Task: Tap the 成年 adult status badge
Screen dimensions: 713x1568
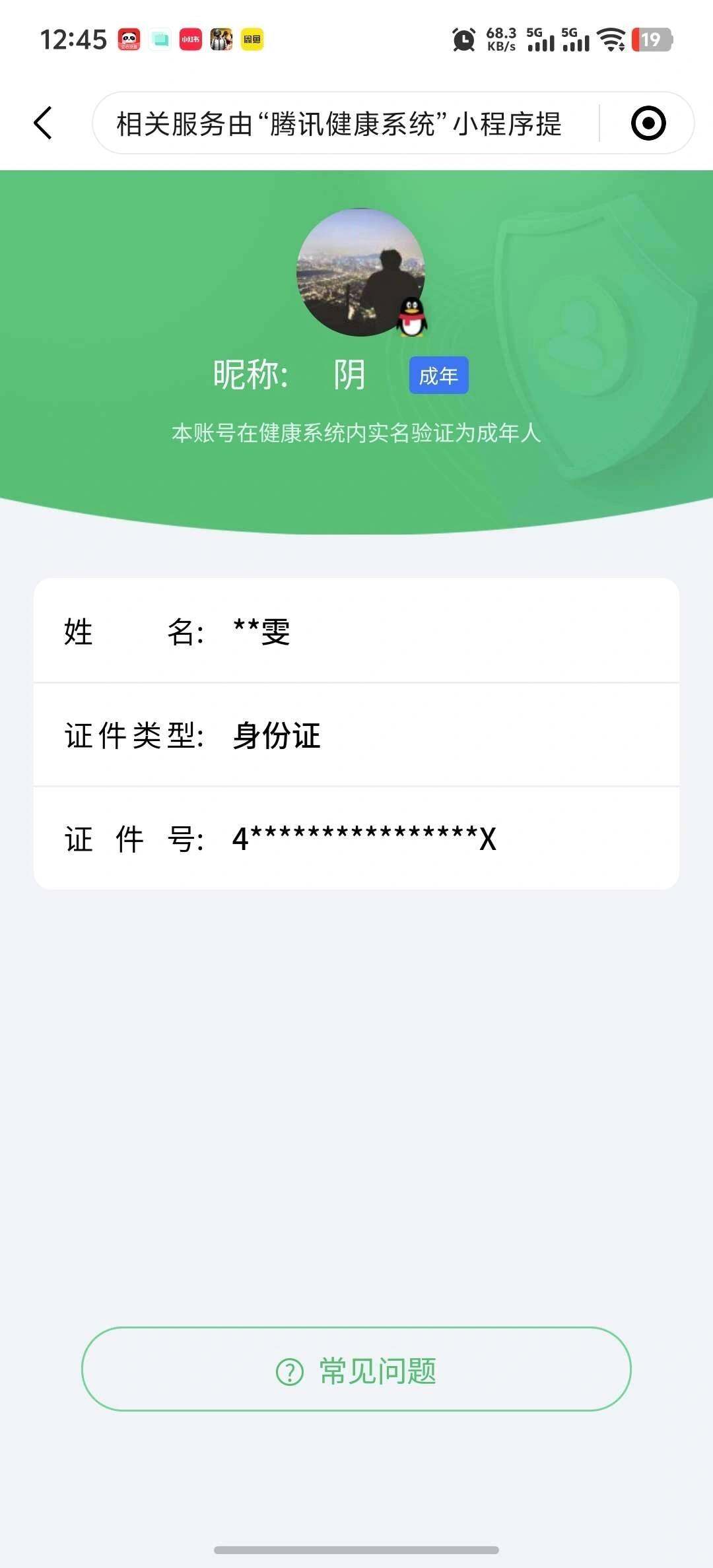Action: [x=438, y=374]
